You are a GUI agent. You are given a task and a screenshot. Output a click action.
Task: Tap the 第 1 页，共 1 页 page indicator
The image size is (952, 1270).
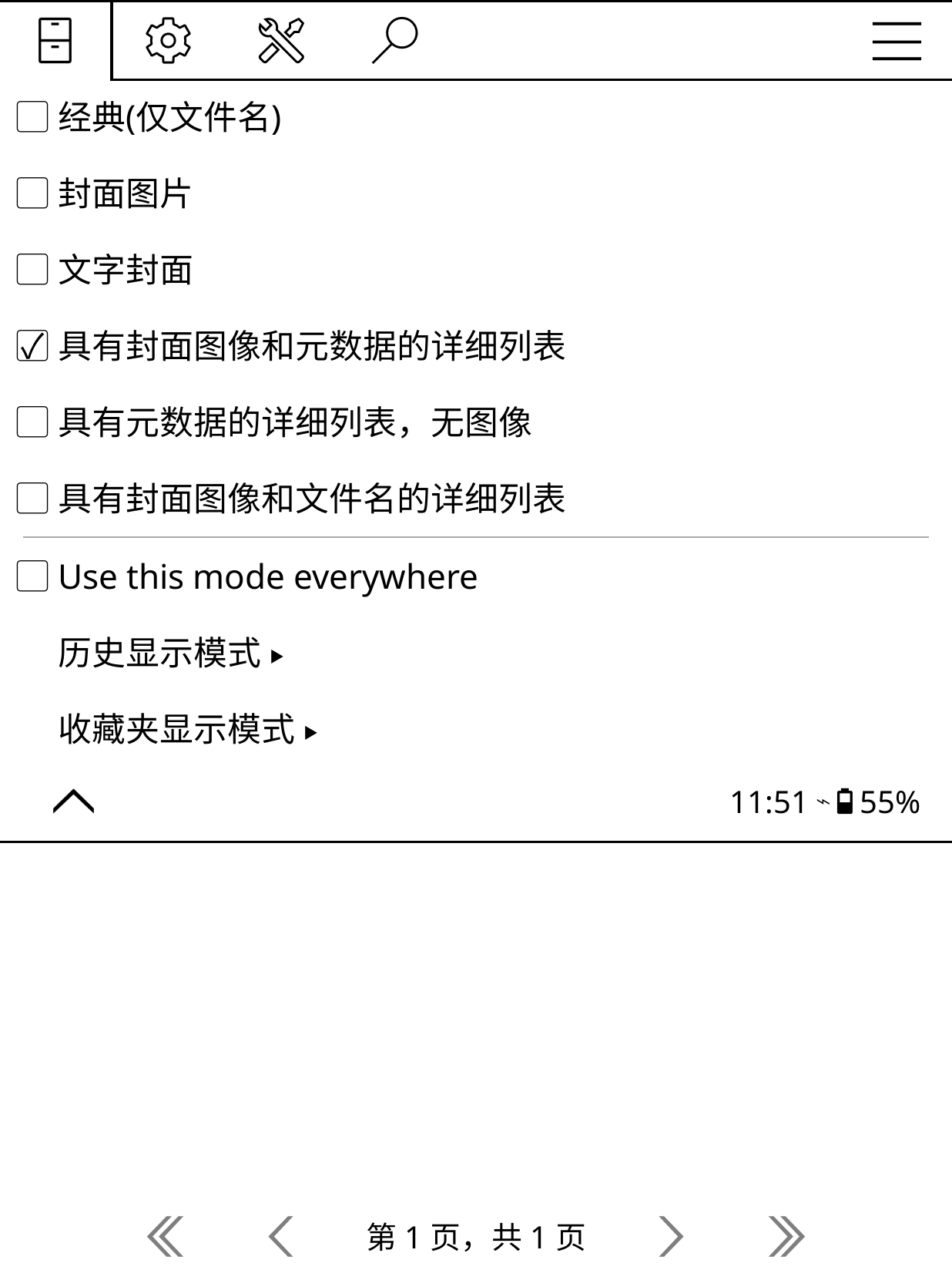point(476,1237)
